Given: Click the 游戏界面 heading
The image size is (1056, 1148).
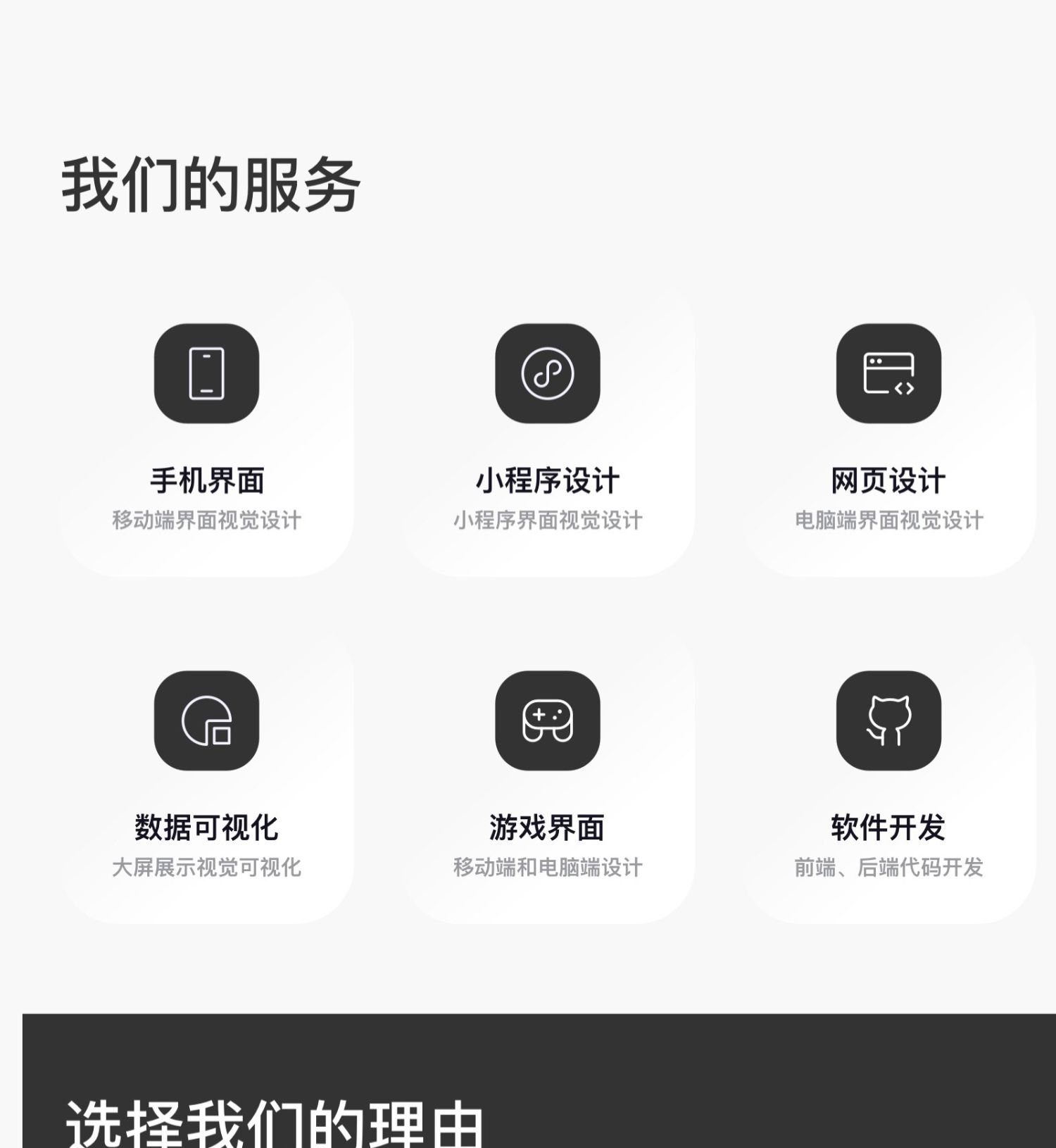Looking at the screenshot, I should pos(549,828).
